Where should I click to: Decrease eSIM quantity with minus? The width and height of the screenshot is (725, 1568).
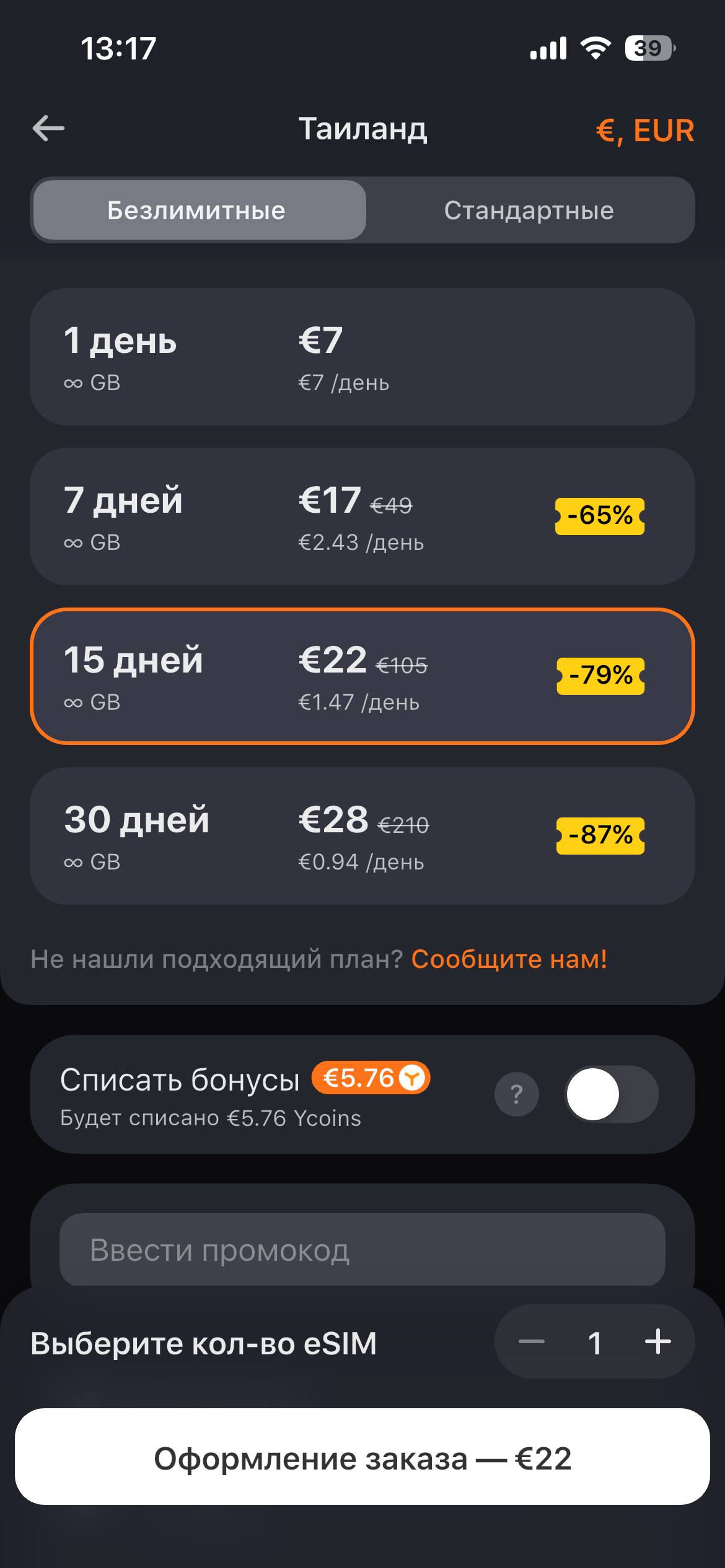click(x=532, y=1343)
